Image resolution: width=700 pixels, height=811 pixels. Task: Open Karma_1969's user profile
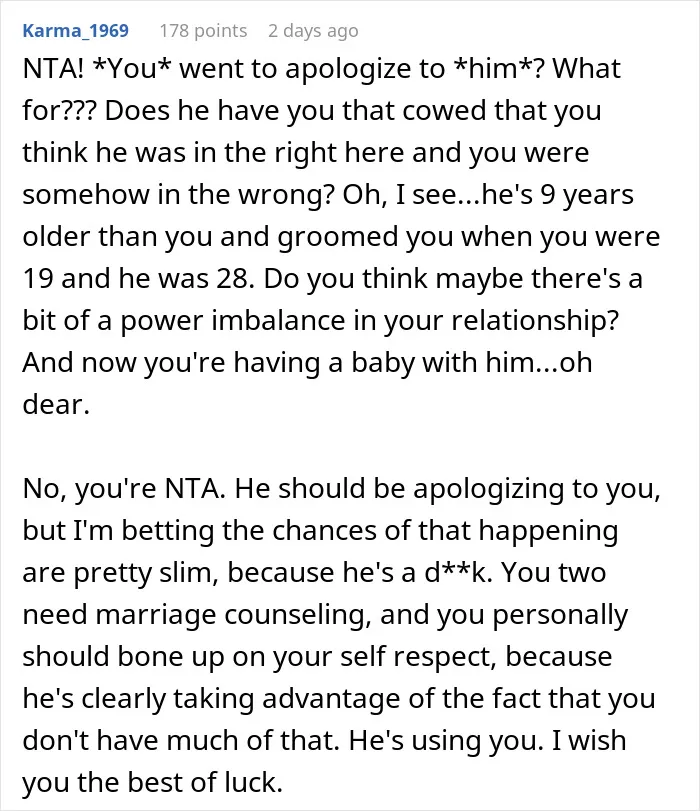click(x=76, y=31)
